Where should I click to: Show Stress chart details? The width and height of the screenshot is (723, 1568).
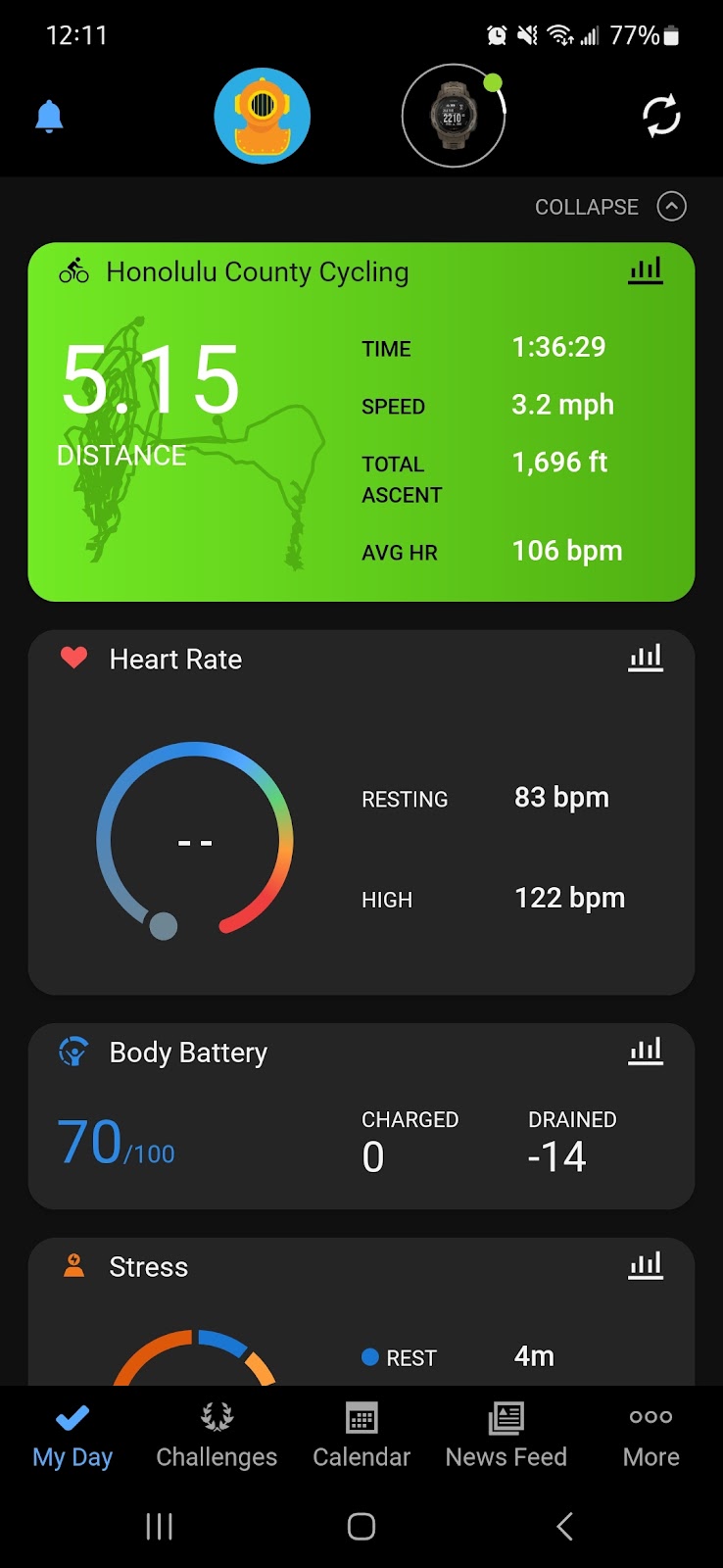pos(645,1265)
